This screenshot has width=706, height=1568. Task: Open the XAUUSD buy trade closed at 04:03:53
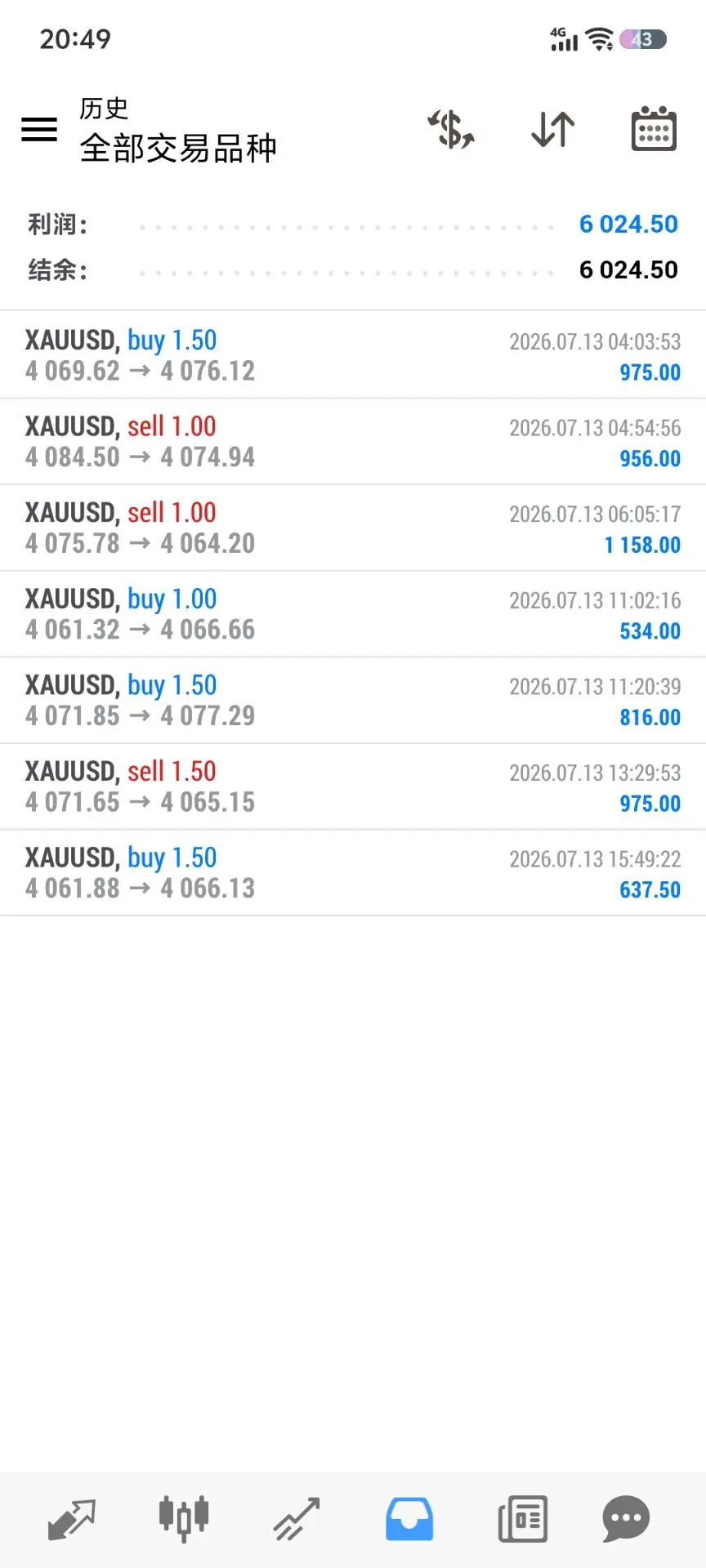coord(353,355)
